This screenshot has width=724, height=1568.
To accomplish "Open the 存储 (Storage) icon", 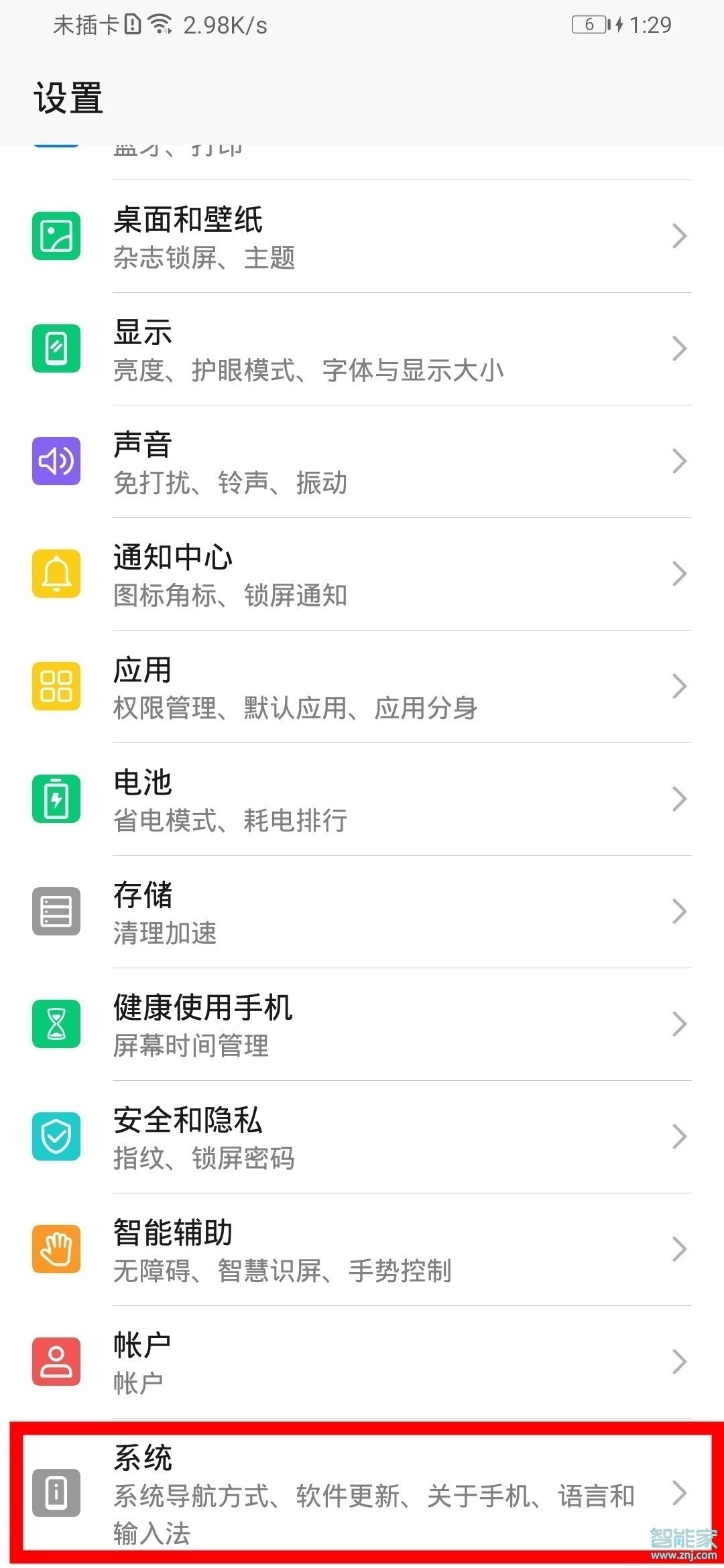I will point(57,911).
